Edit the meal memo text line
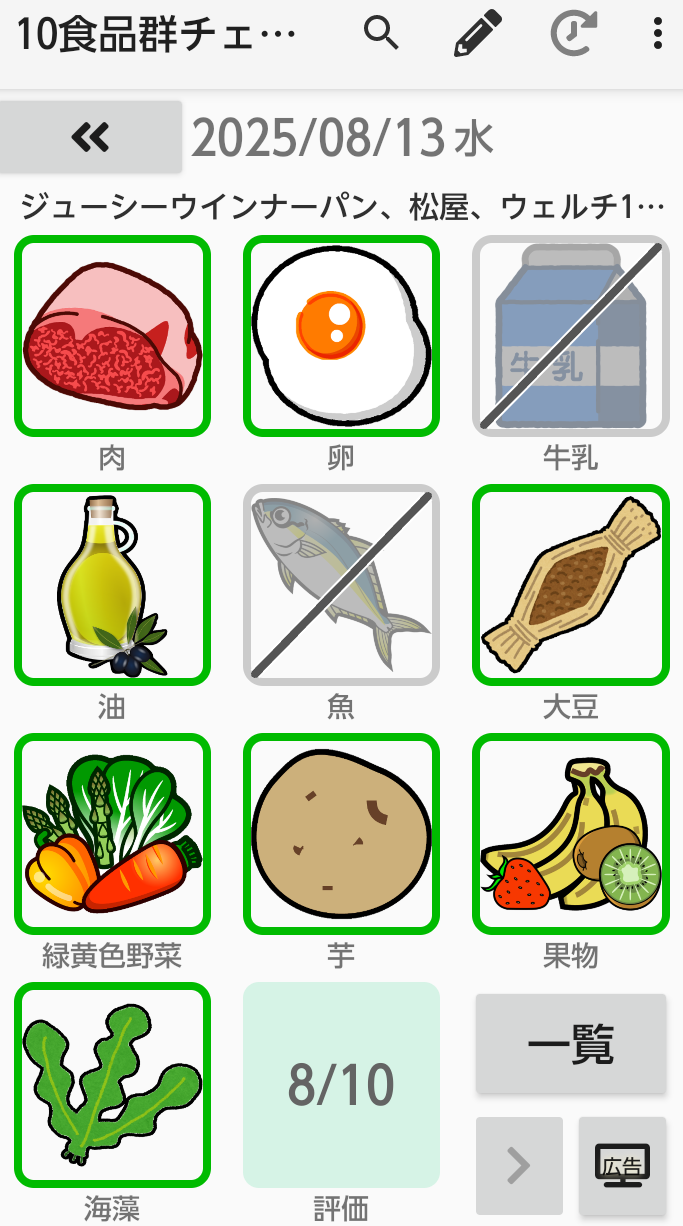The image size is (683, 1226). pos(342,208)
